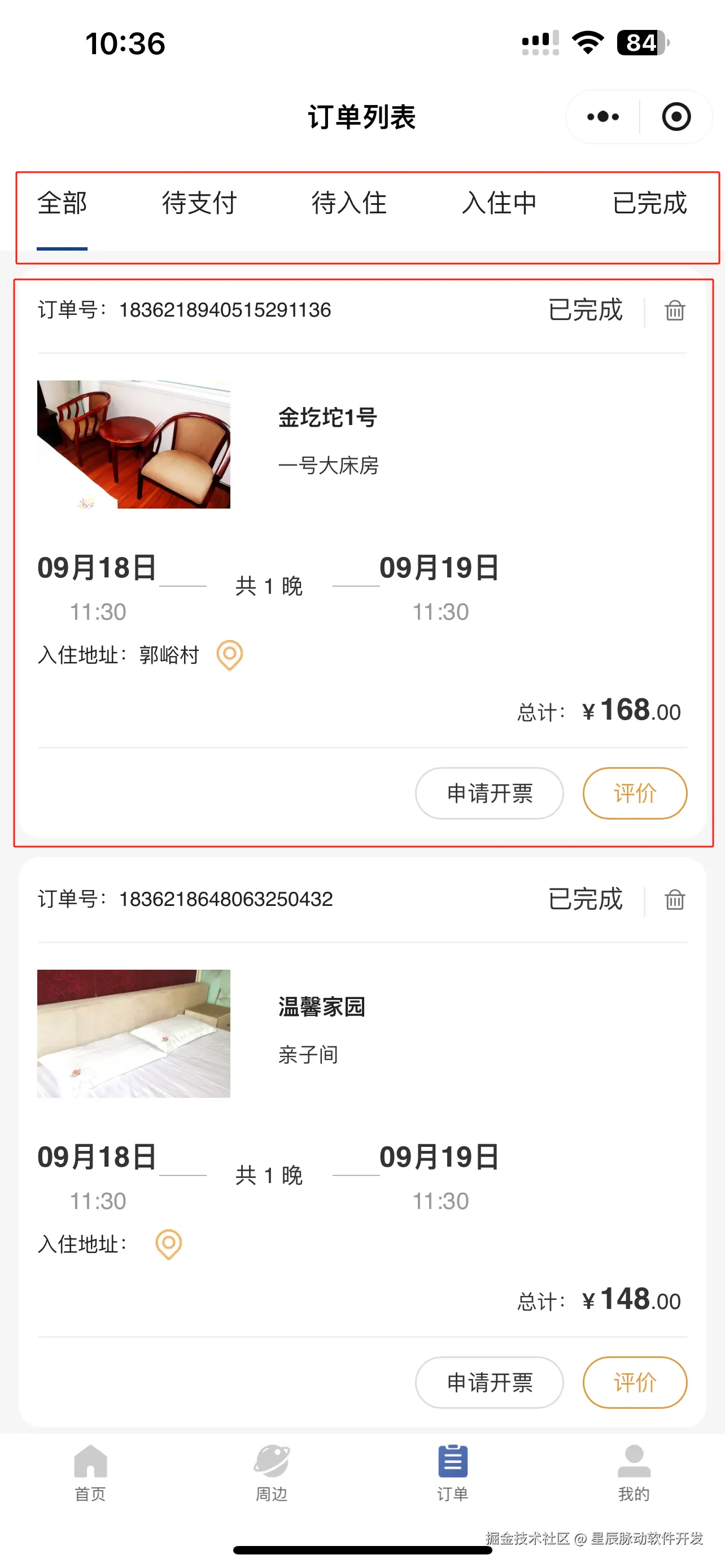Select the 全部 orders tab
Image resolution: width=725 pixels, height=1568 pixels.
pyautogui.click(x=62, y=203)
